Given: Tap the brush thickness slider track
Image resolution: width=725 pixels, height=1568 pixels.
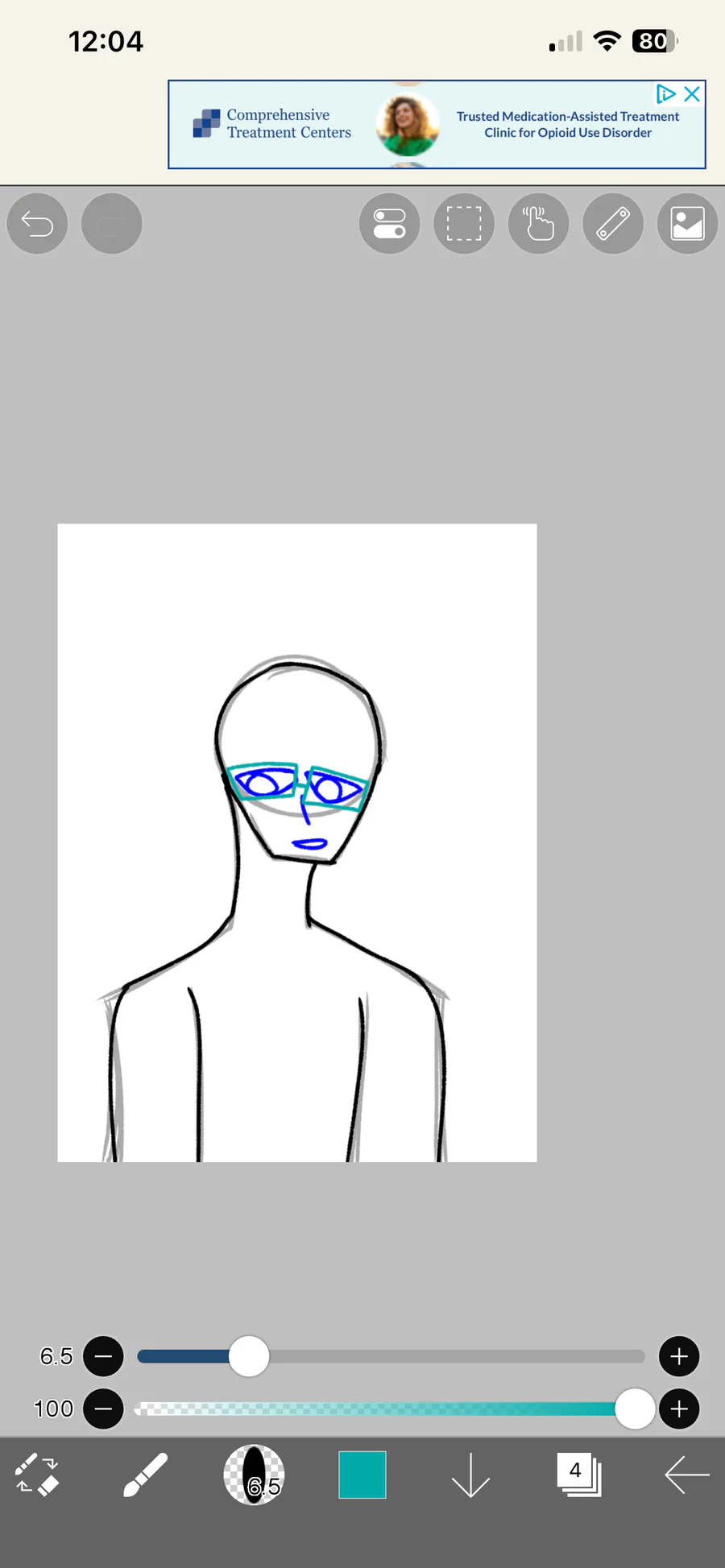Looking at the screenshot, I should tap(391, 1356).
